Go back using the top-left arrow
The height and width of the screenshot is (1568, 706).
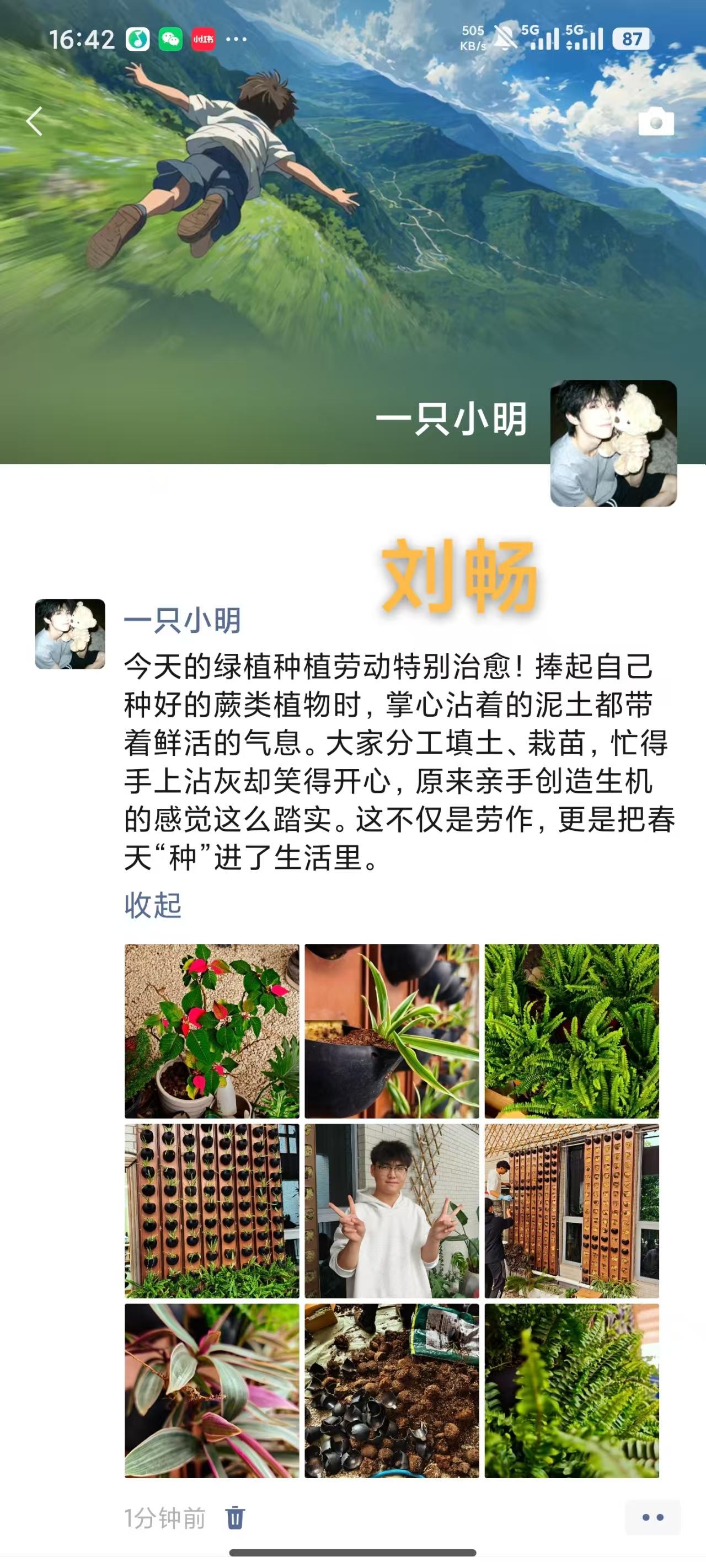pos(35,121)
